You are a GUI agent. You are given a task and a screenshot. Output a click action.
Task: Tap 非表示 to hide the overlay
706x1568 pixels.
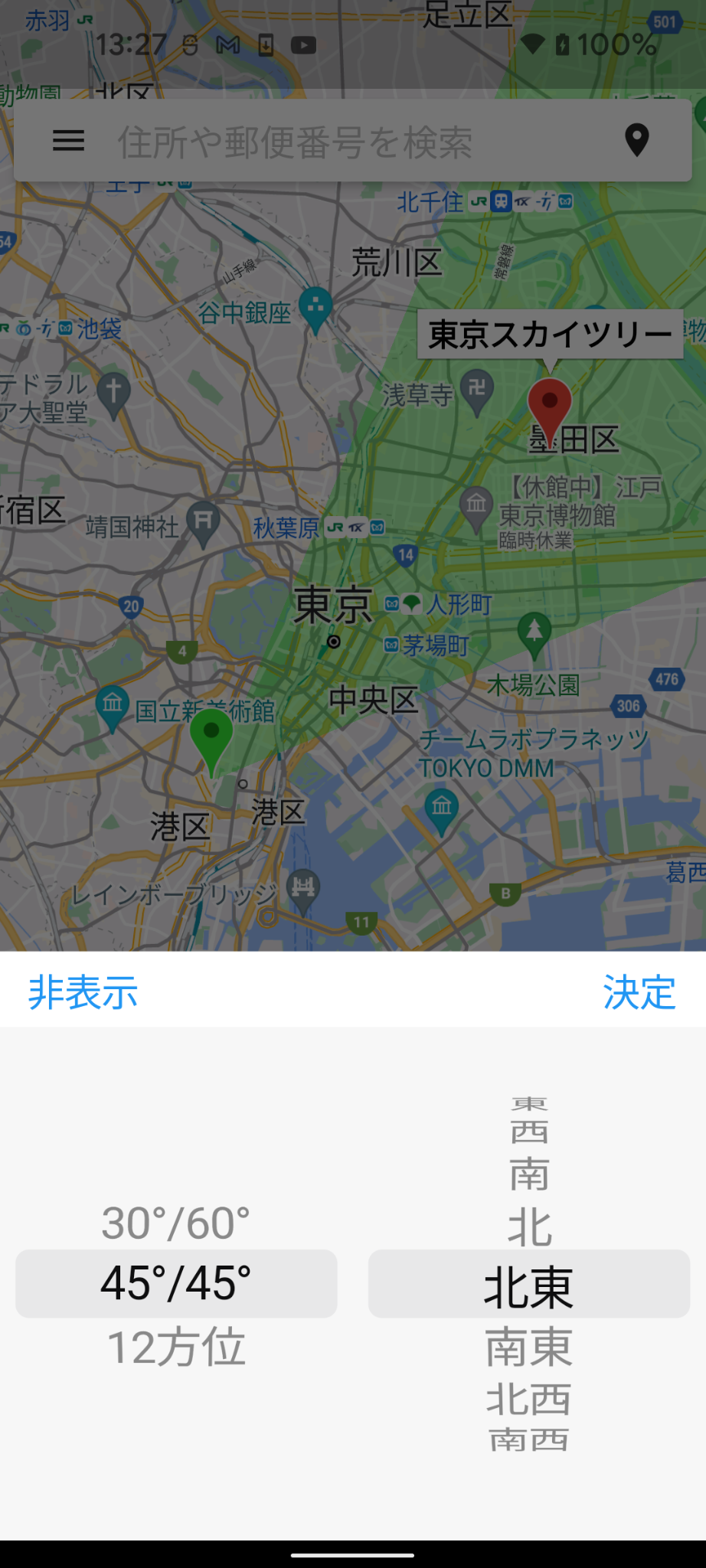(x=82, y=992)
